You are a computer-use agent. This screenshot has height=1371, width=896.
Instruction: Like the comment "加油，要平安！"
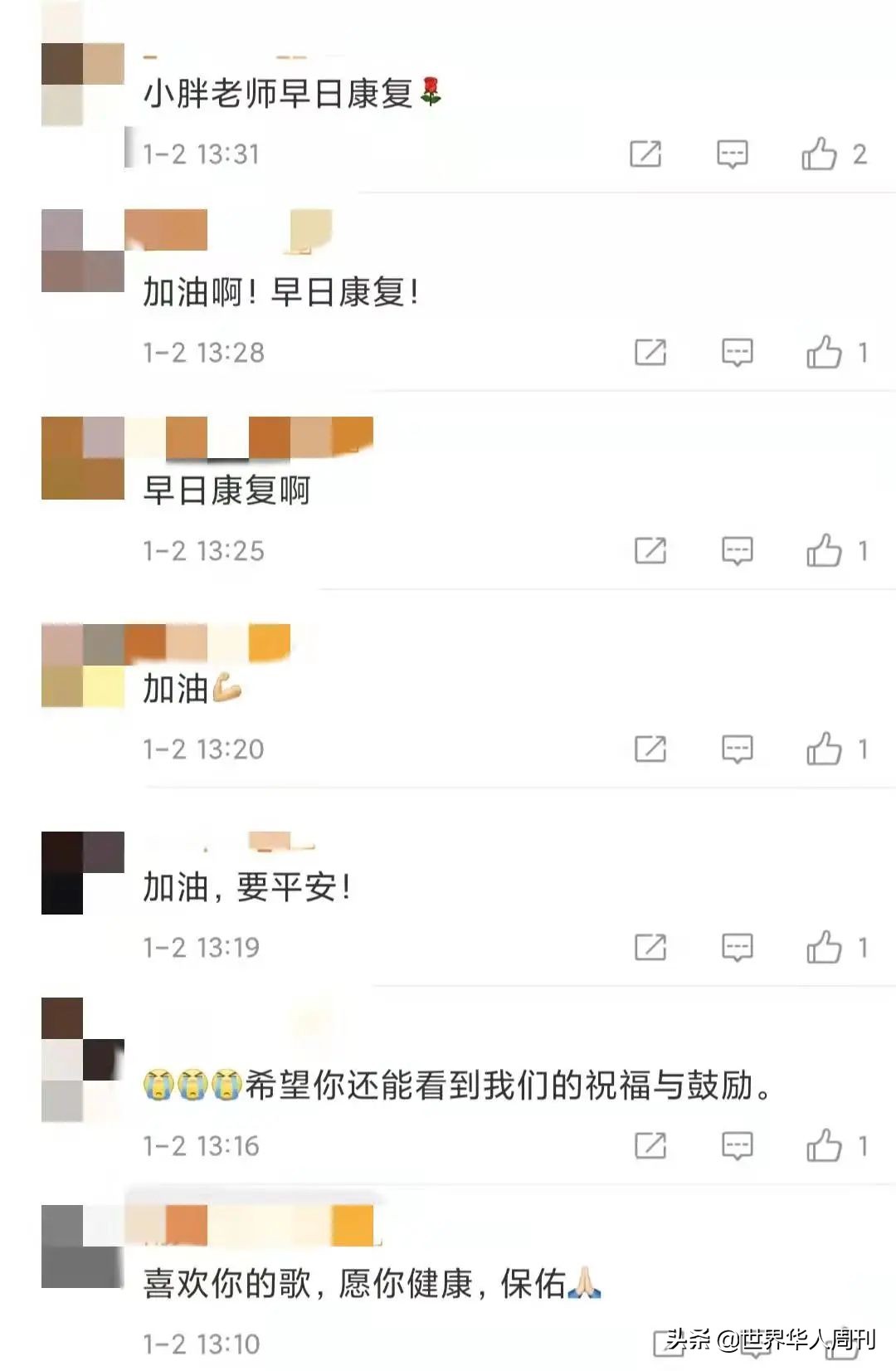click(x=824, y=947)
